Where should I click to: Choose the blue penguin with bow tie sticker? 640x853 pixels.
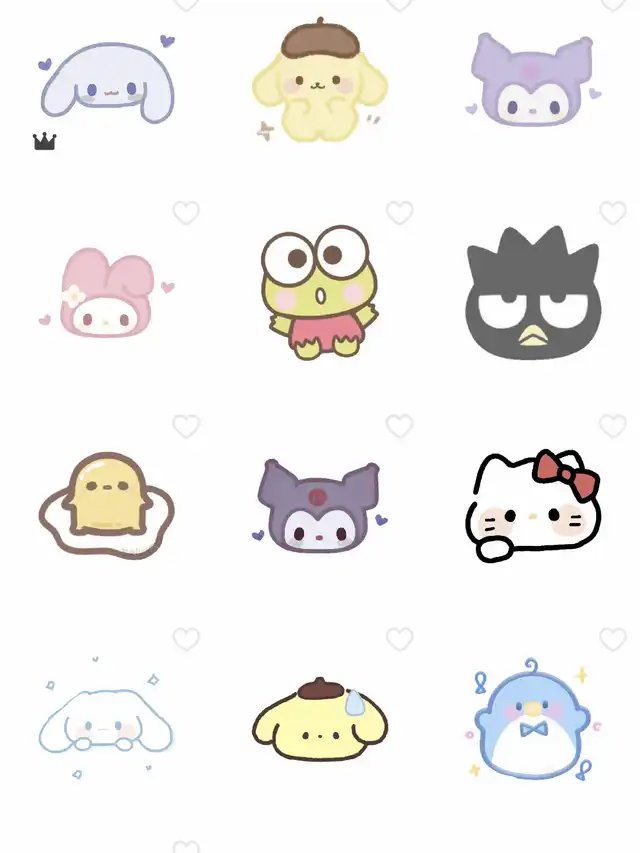click(532, 718)
